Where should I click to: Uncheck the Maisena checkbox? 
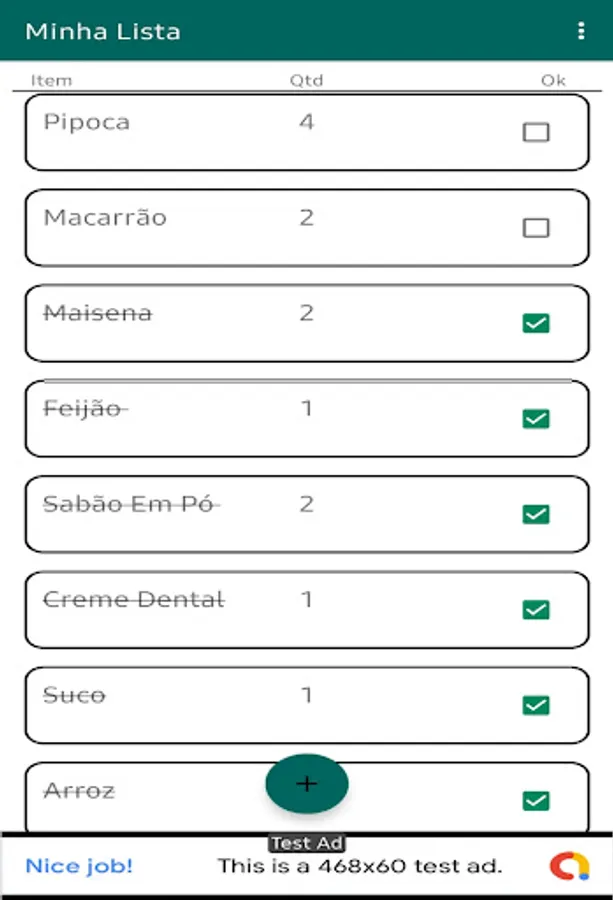[x=536, y=323]
